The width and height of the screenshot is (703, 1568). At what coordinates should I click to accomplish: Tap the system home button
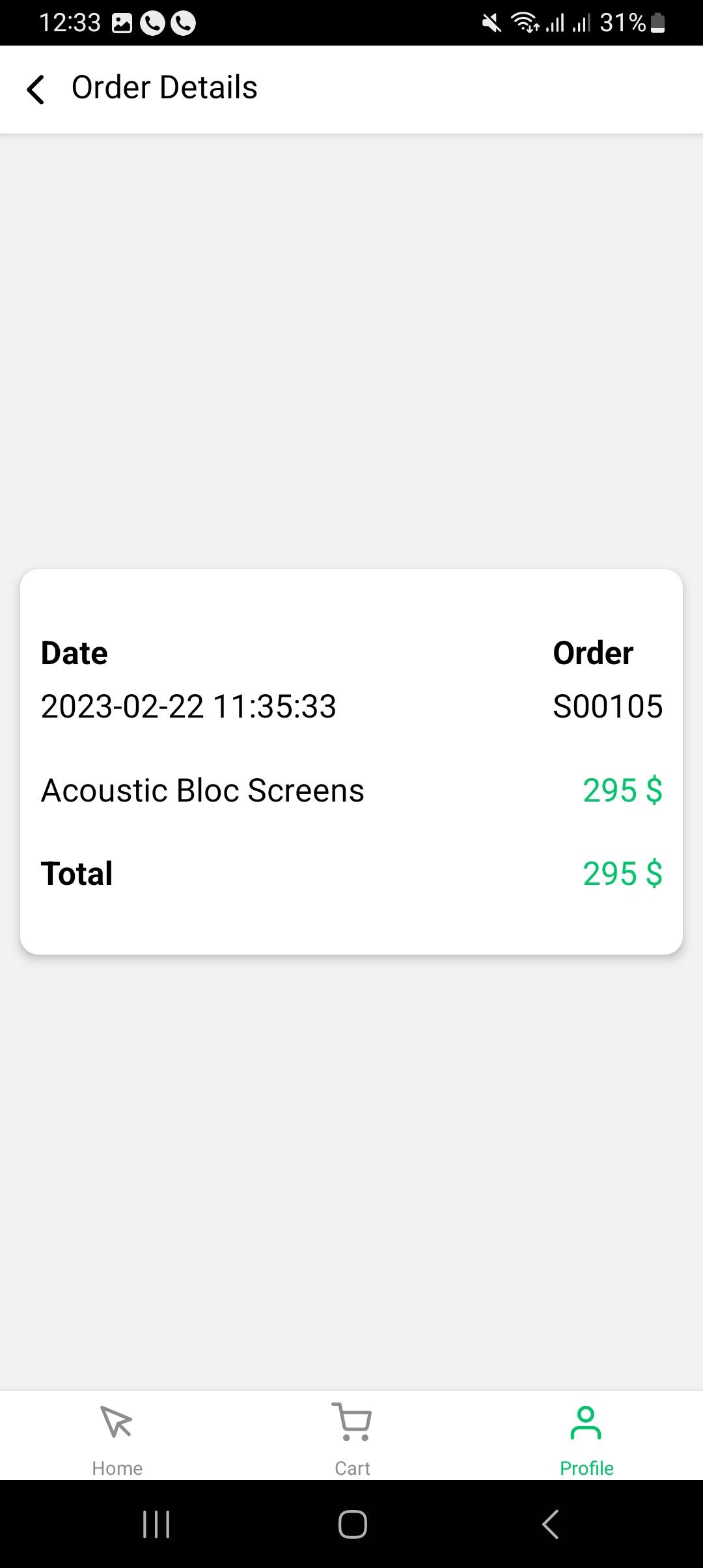(x=352, y=1524)
